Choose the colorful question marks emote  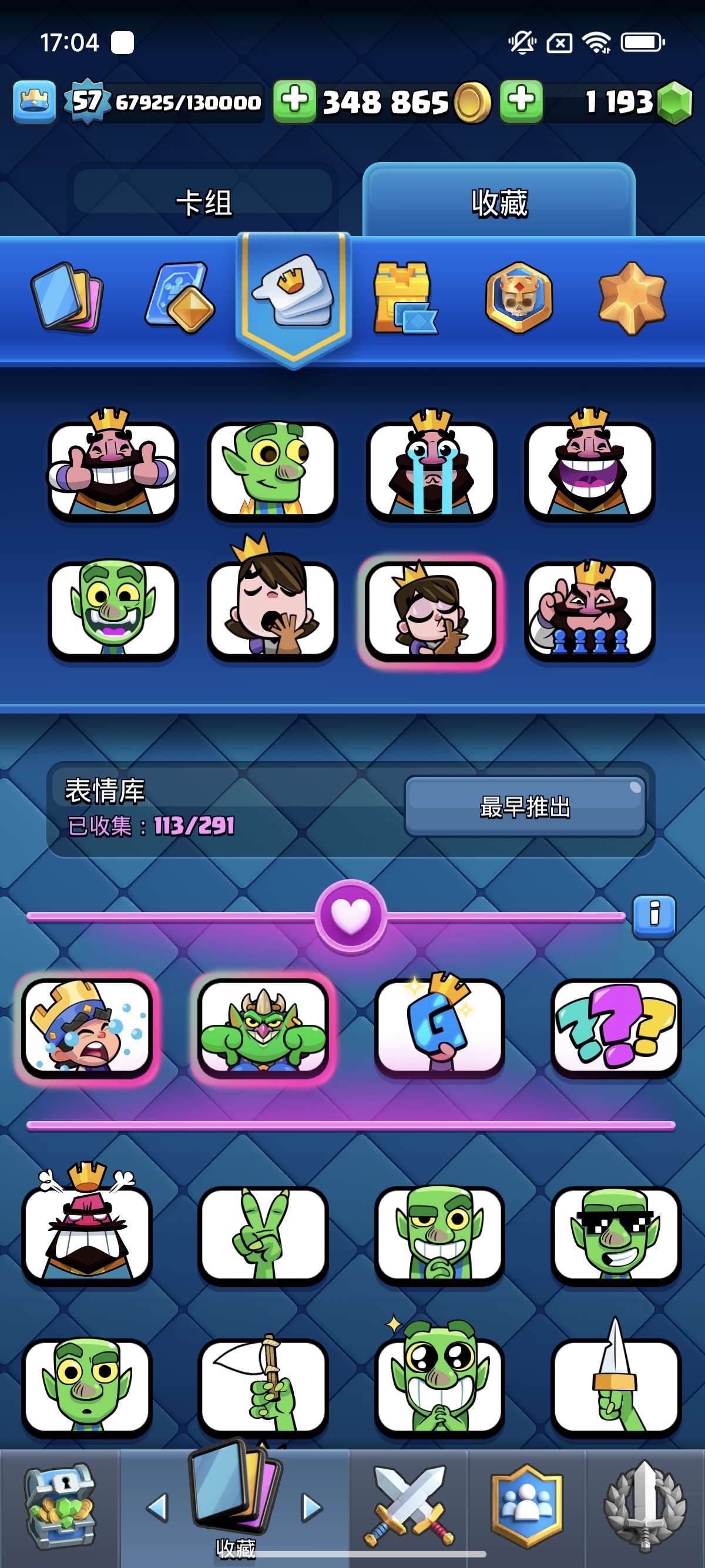point(616,1027)
